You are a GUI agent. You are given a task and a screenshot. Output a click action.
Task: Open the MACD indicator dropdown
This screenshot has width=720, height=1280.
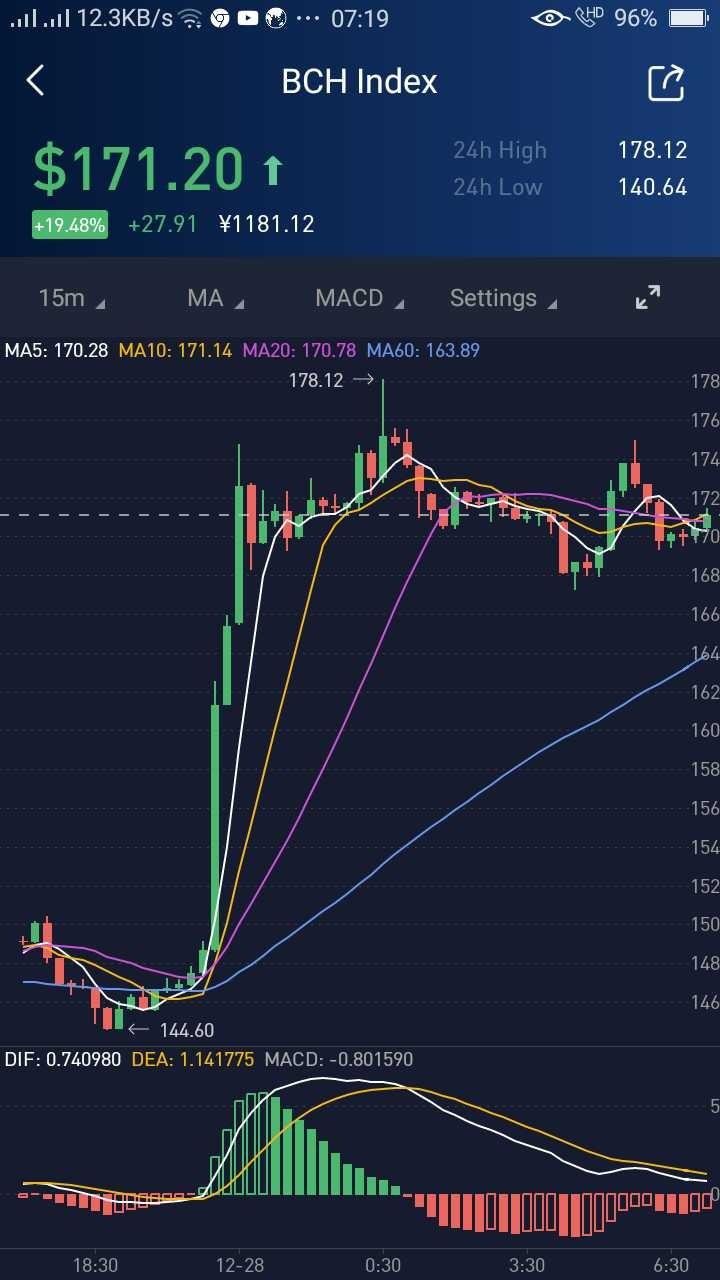click(359, 298)
